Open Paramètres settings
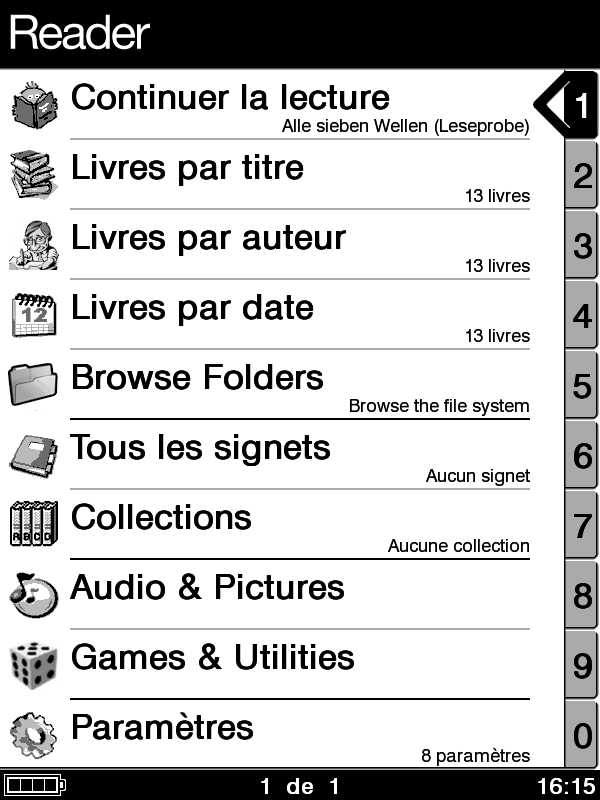This screenshot has height=800, width=600. click(x=162, y=728)
